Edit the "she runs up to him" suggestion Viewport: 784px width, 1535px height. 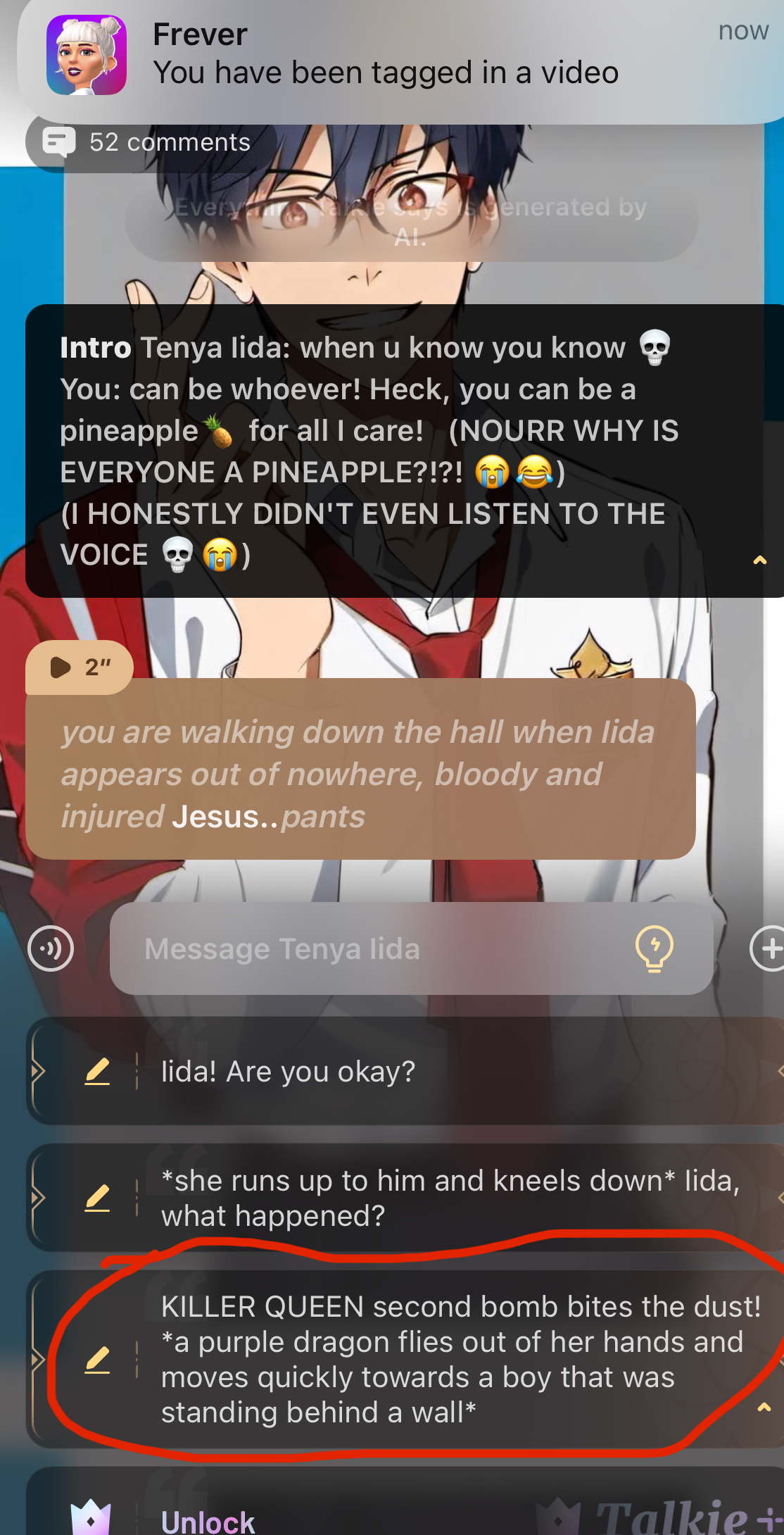click(x=97, y=1198)
